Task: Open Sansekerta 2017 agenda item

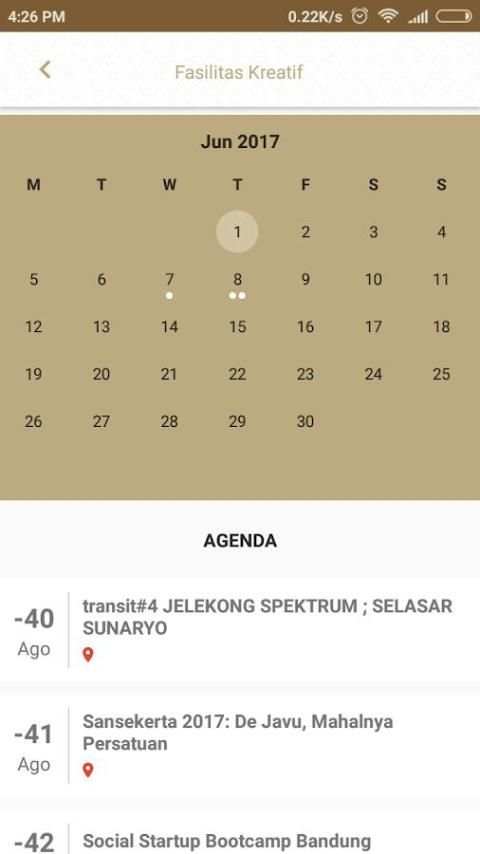Action: coord(240,745)
